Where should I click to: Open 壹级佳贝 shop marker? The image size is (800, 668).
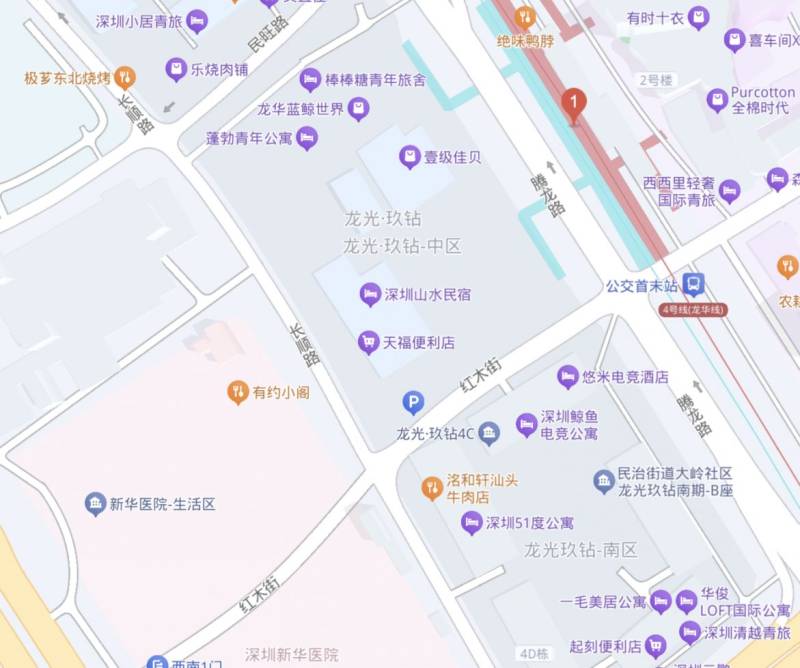click(409, 157)
